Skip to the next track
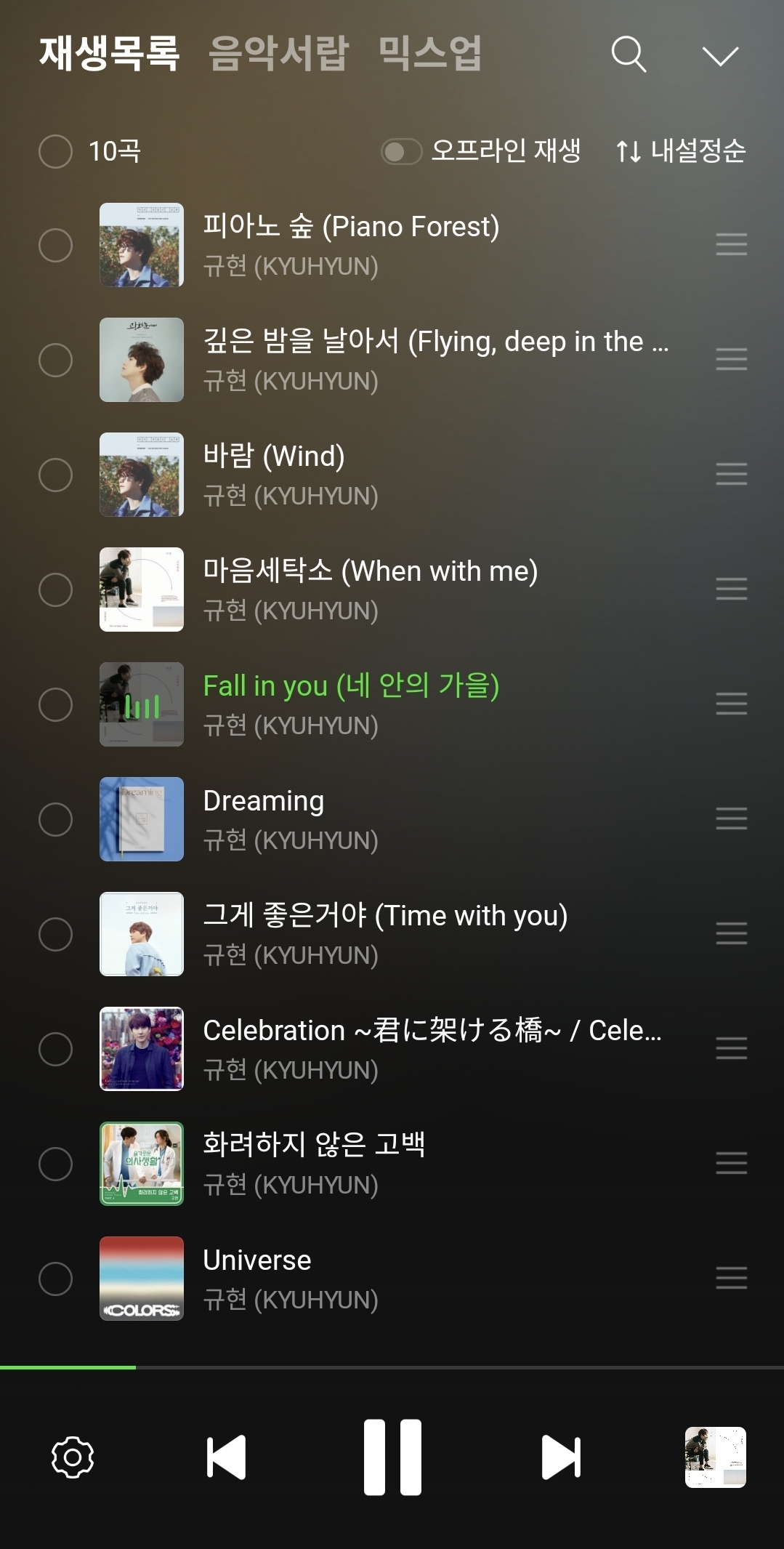784x1549 pixels. point(561,1457)
